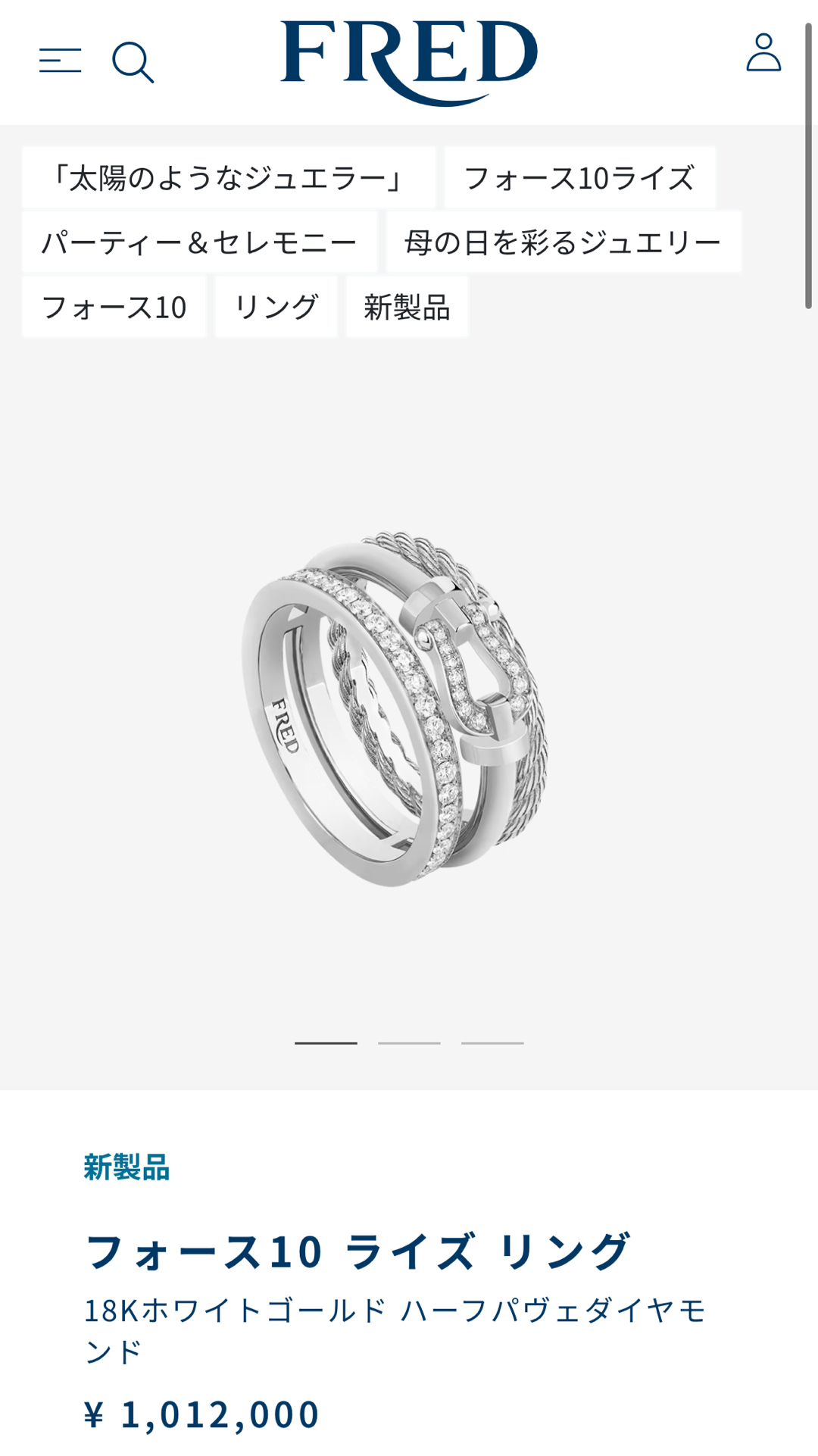Select the リング chip
This screenshot has width=818, height=1456.
[276, 307]
